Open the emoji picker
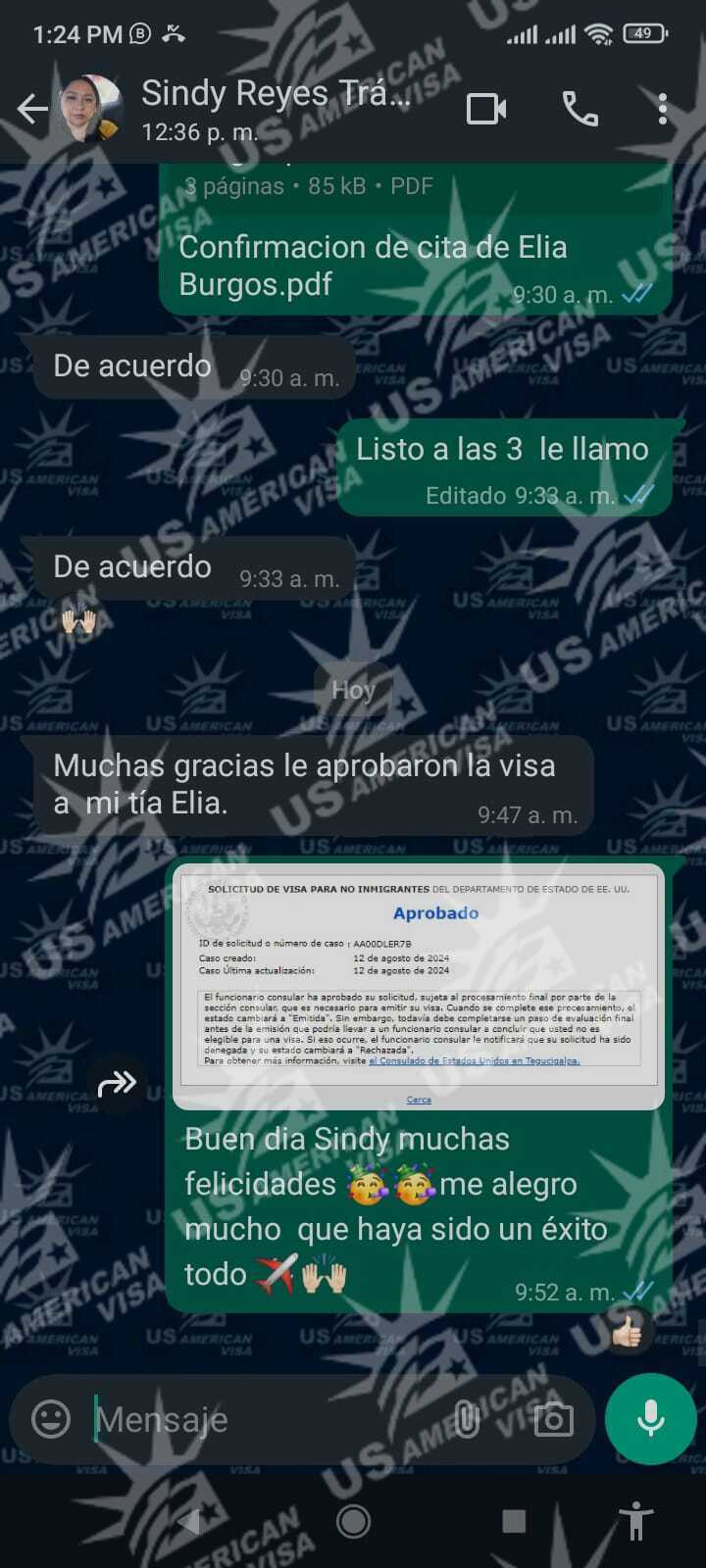 [x=51, y=1418]
